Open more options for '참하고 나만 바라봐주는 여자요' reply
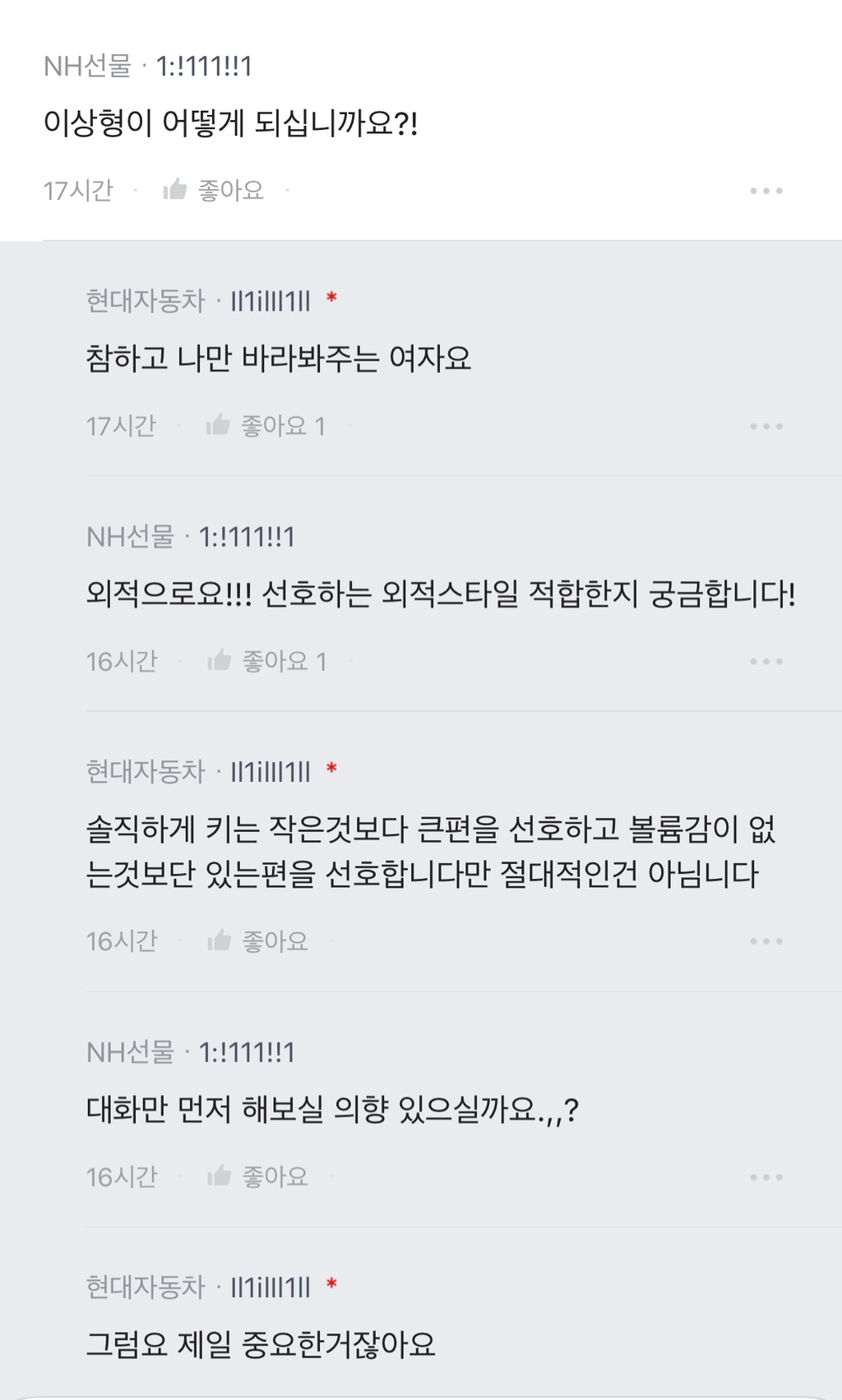The height and width of the screenshot is (1400, 842). tap(766, 426)
